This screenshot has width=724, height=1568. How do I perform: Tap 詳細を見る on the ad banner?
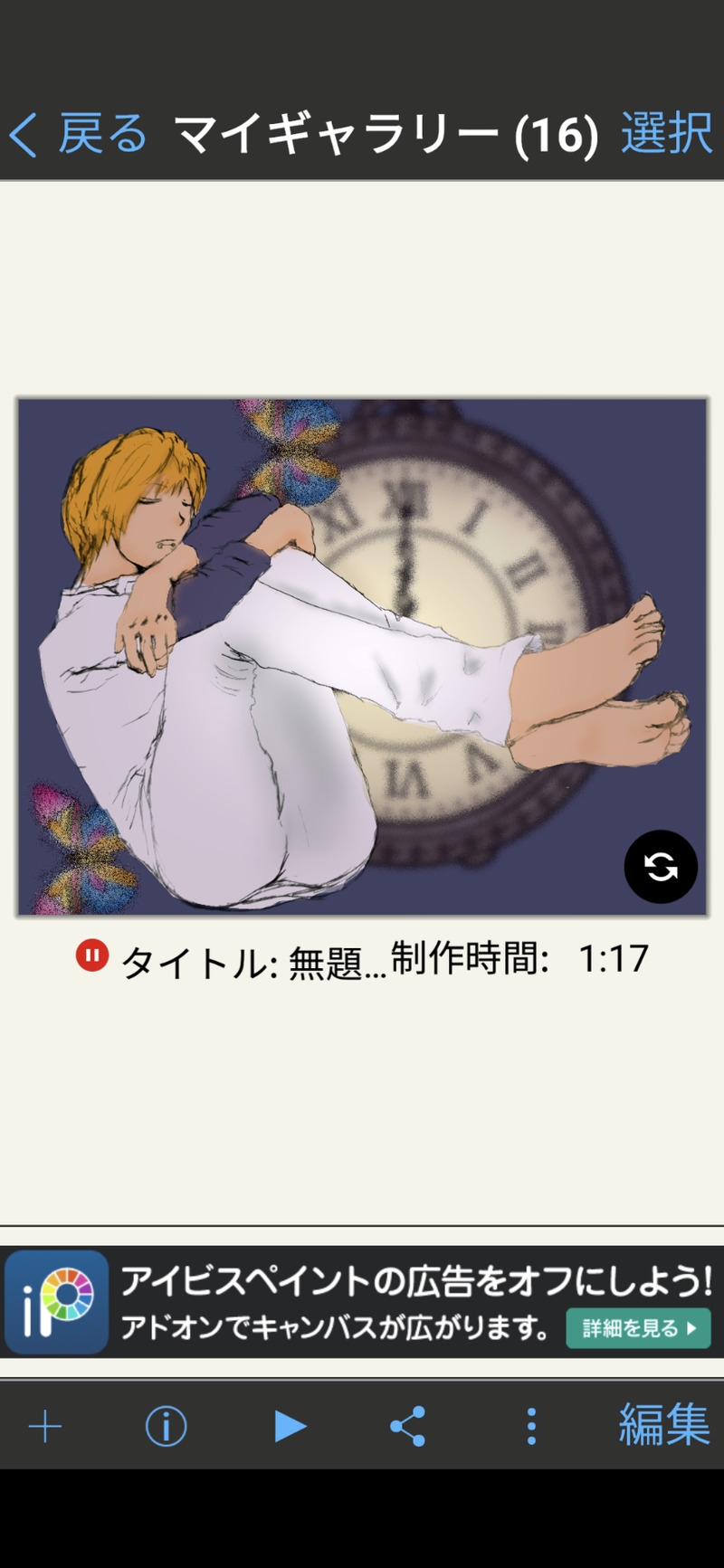click(x=638, y=1328)
